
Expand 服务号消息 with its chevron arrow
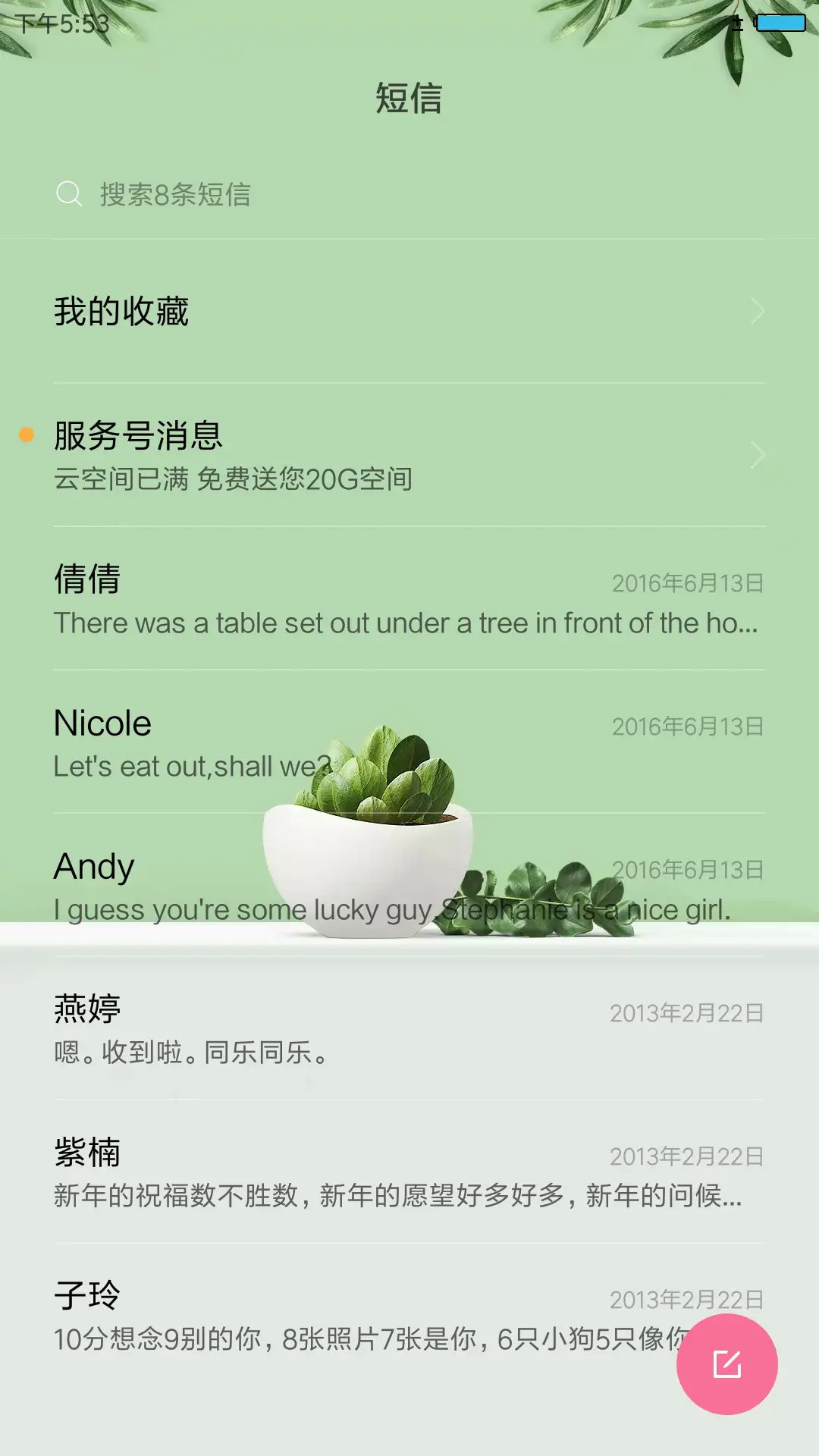(758, 453)
